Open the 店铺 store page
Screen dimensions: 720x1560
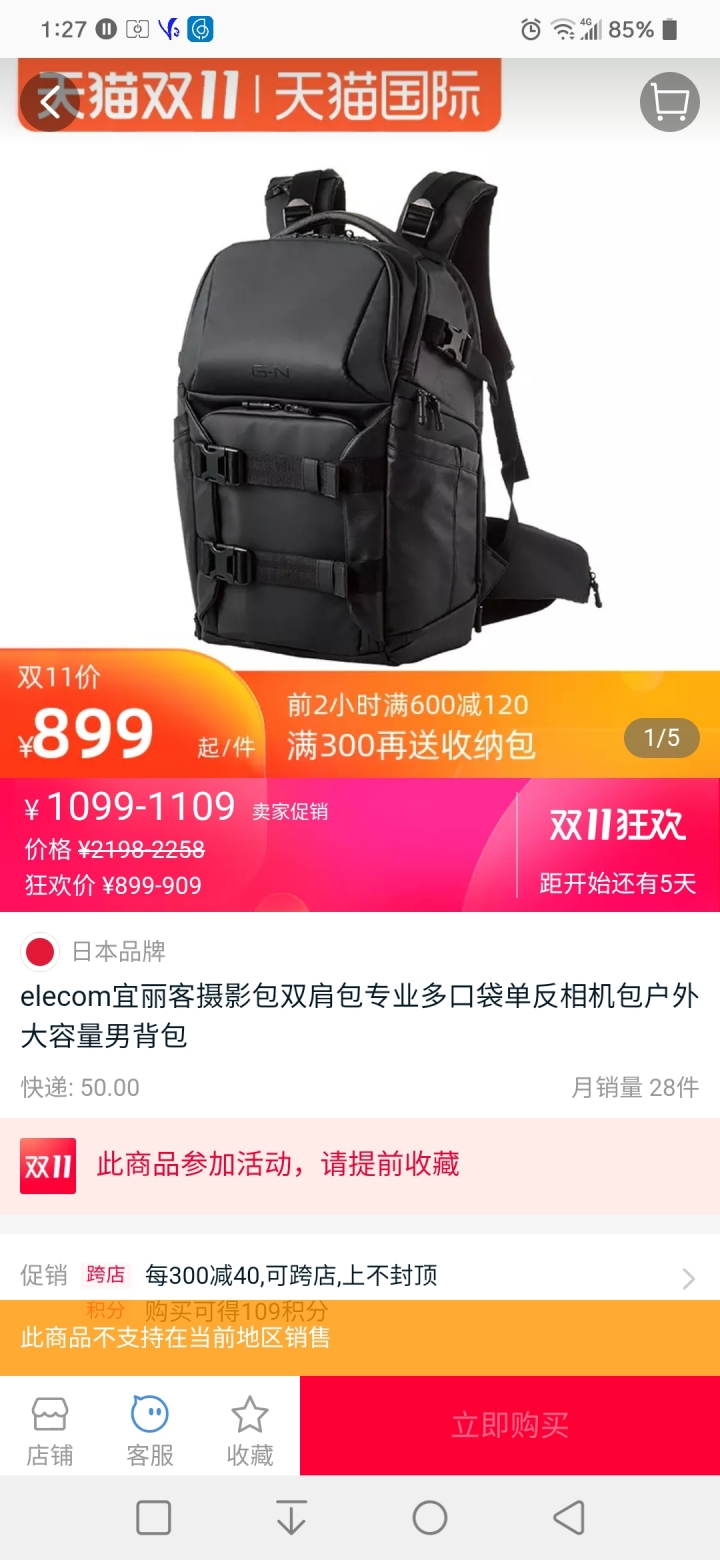(50, 1430)
